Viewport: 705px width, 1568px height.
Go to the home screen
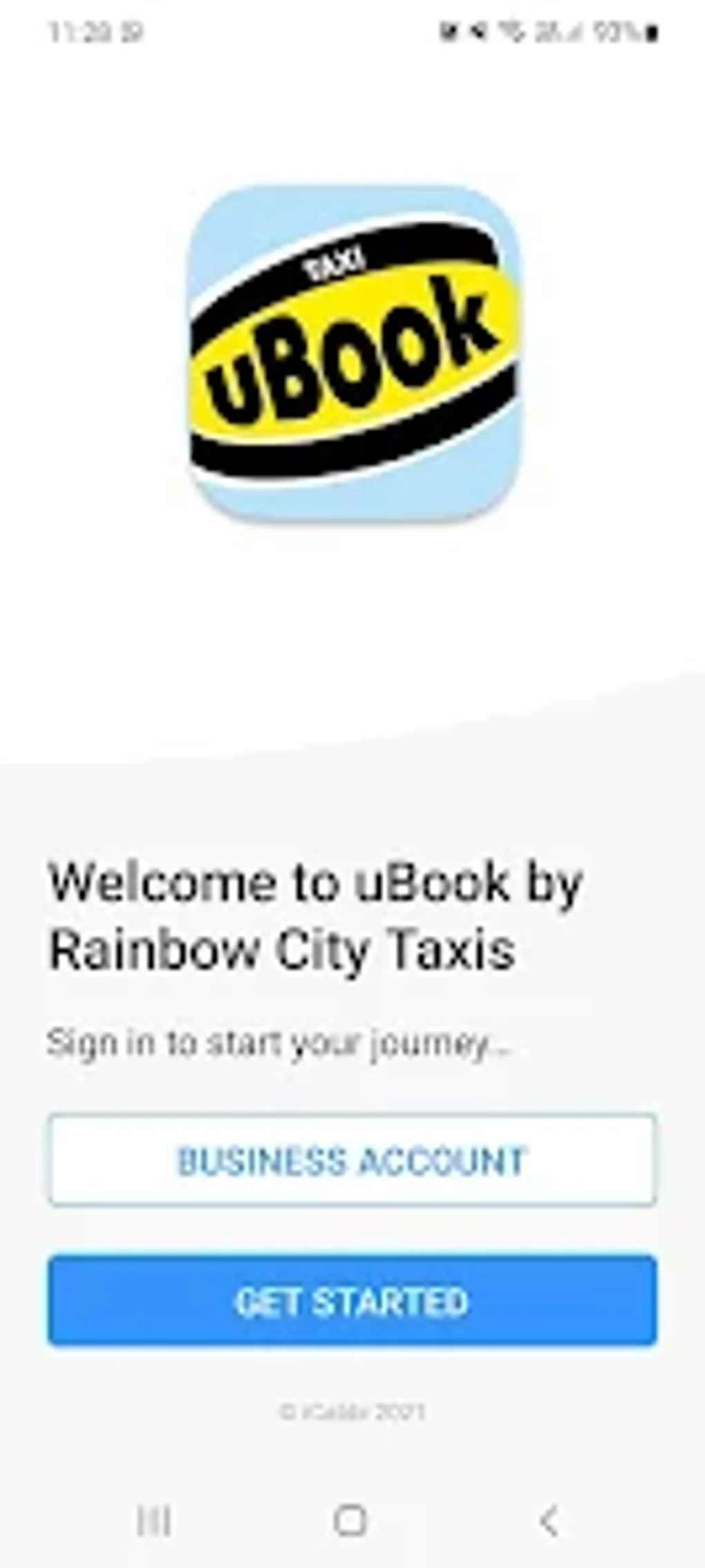pyautogui.click(x=350, y=1520)
